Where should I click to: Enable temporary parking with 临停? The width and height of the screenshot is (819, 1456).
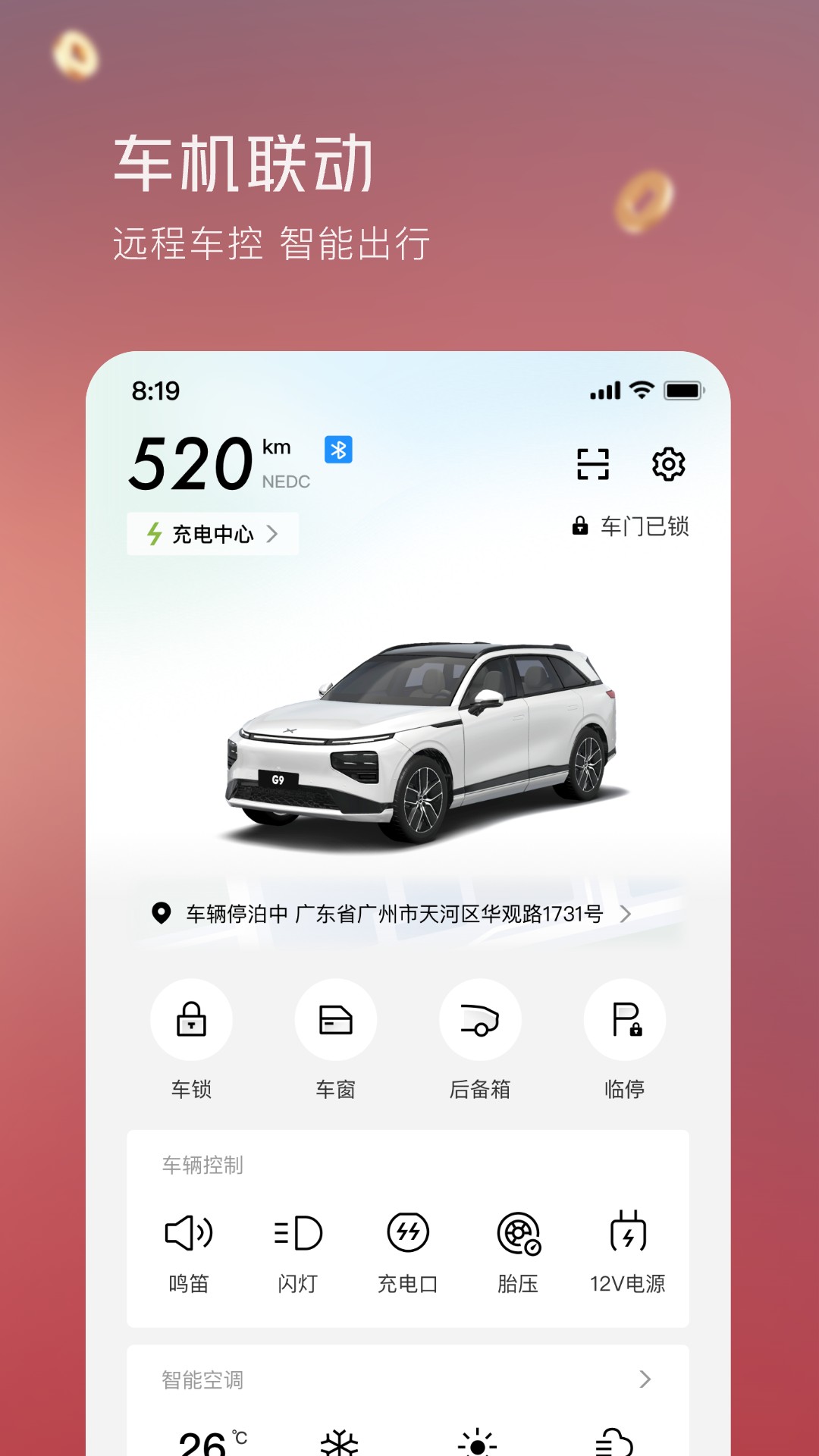click(624, 1020)
